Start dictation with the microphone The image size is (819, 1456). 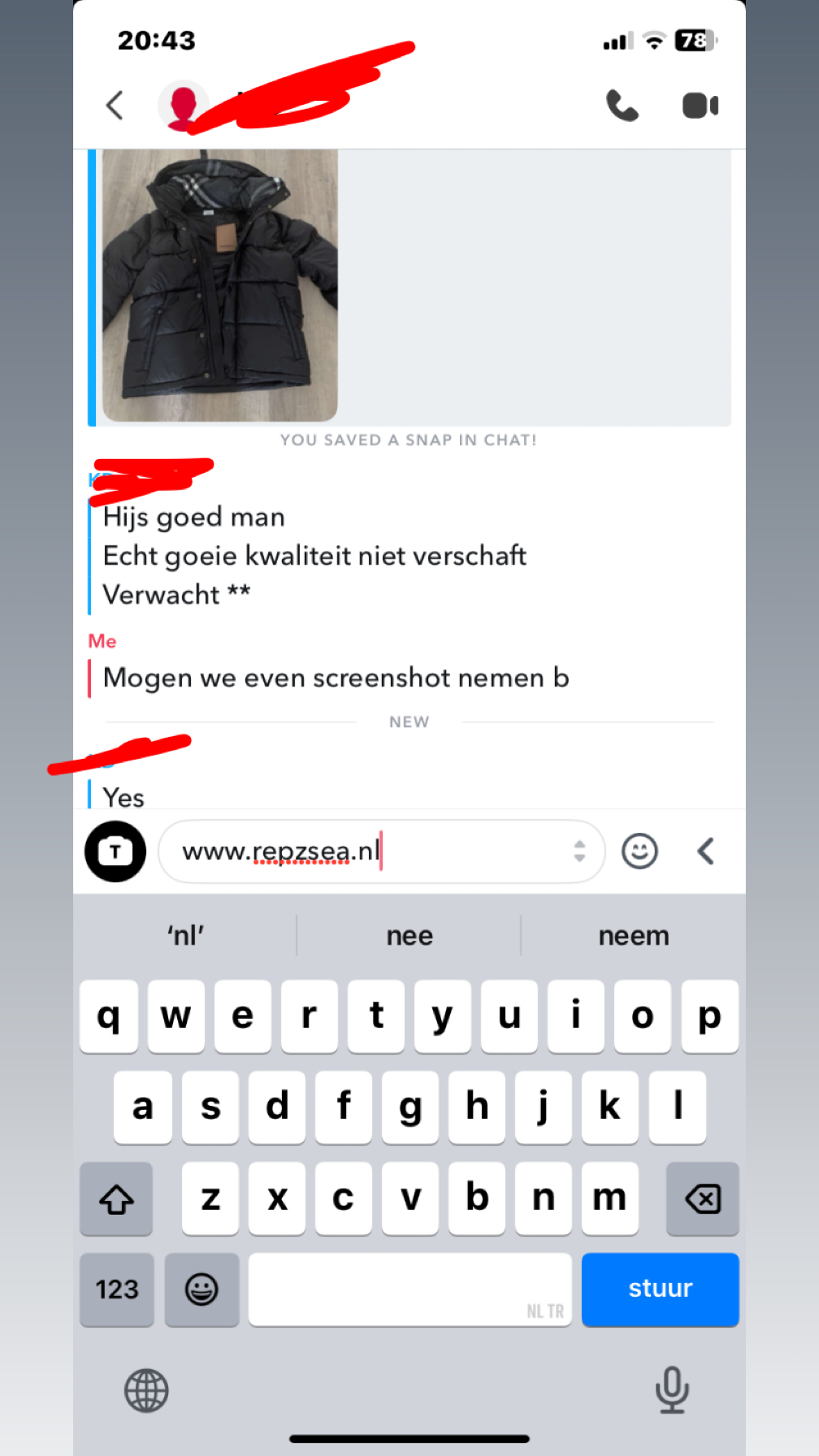tap(672, 1390)
